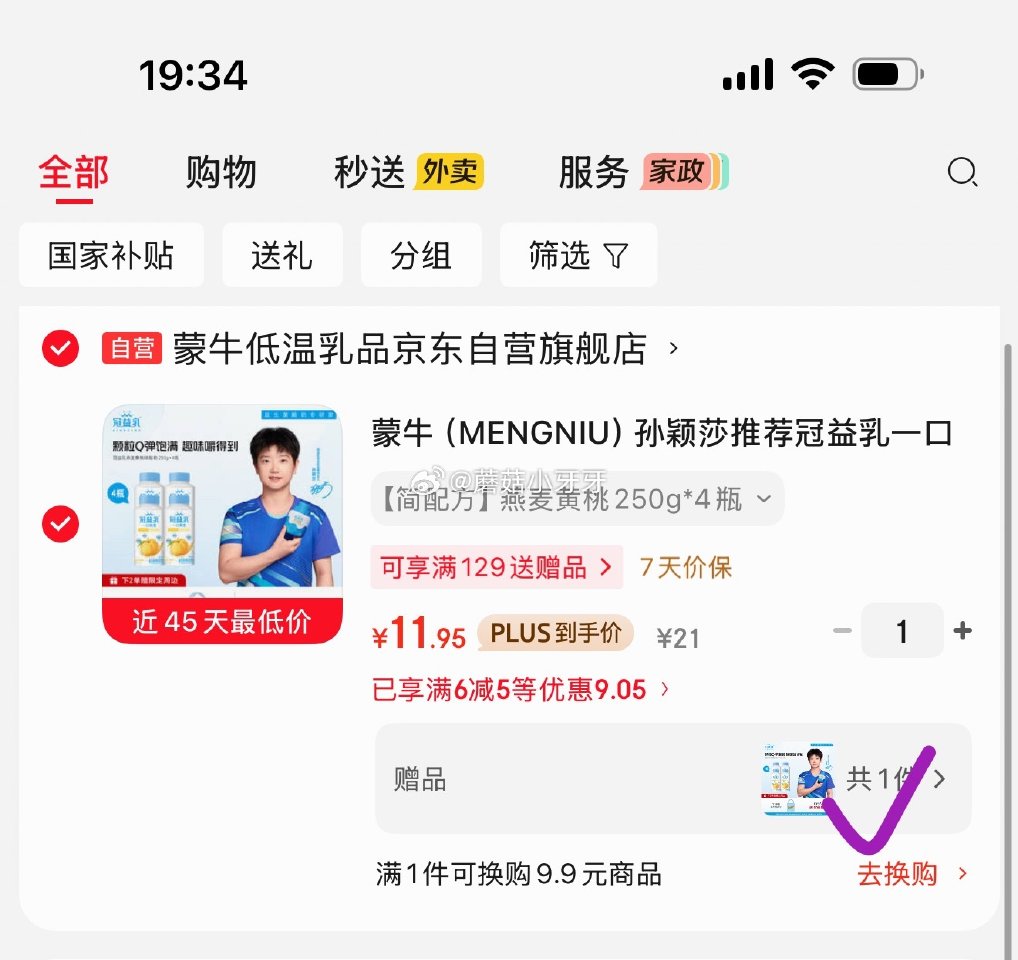Change the 燕麦黄桃 250g*4瓶 variant
Viewport: 1018px width, 960px height.
click(577, 498)
